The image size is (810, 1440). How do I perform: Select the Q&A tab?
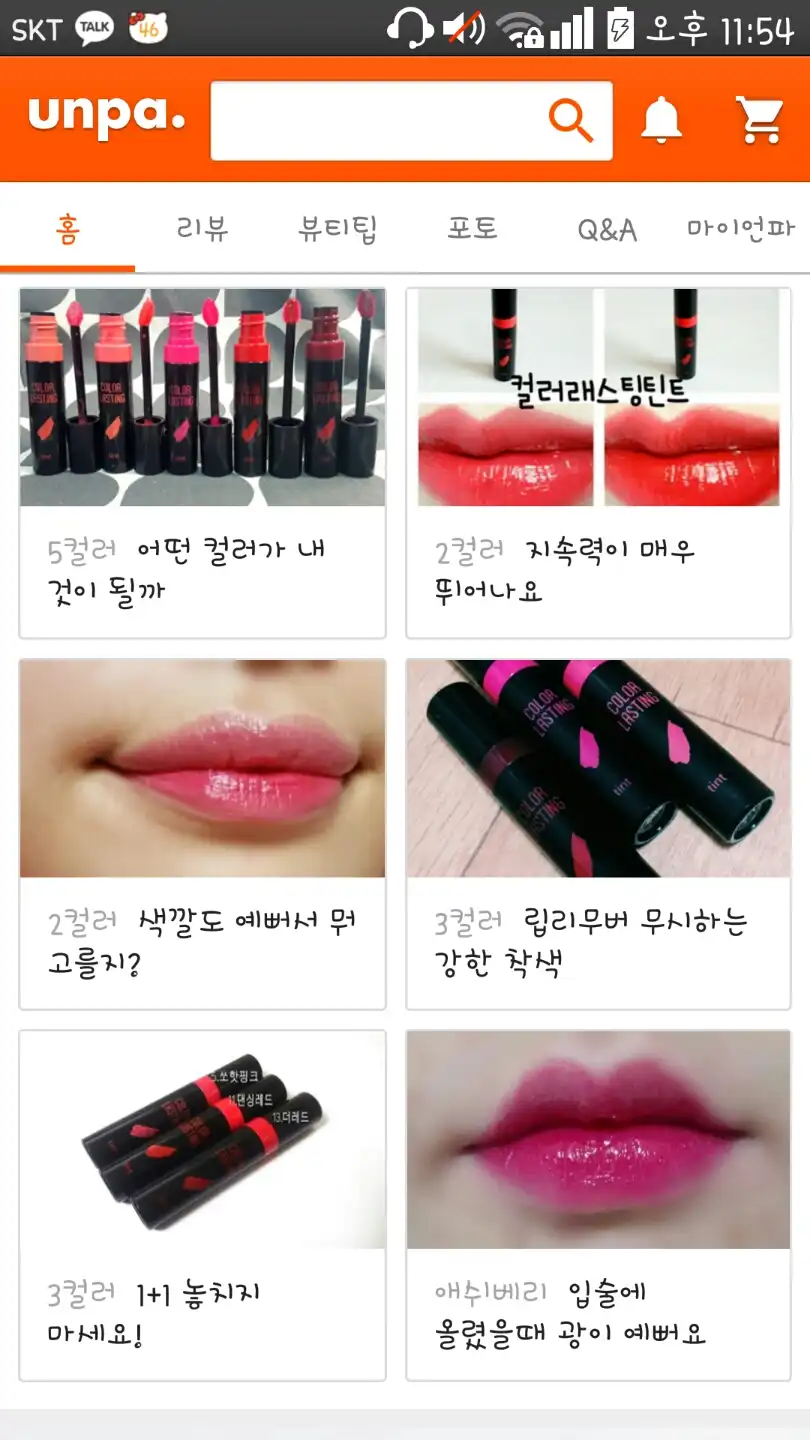pos(607,229)
